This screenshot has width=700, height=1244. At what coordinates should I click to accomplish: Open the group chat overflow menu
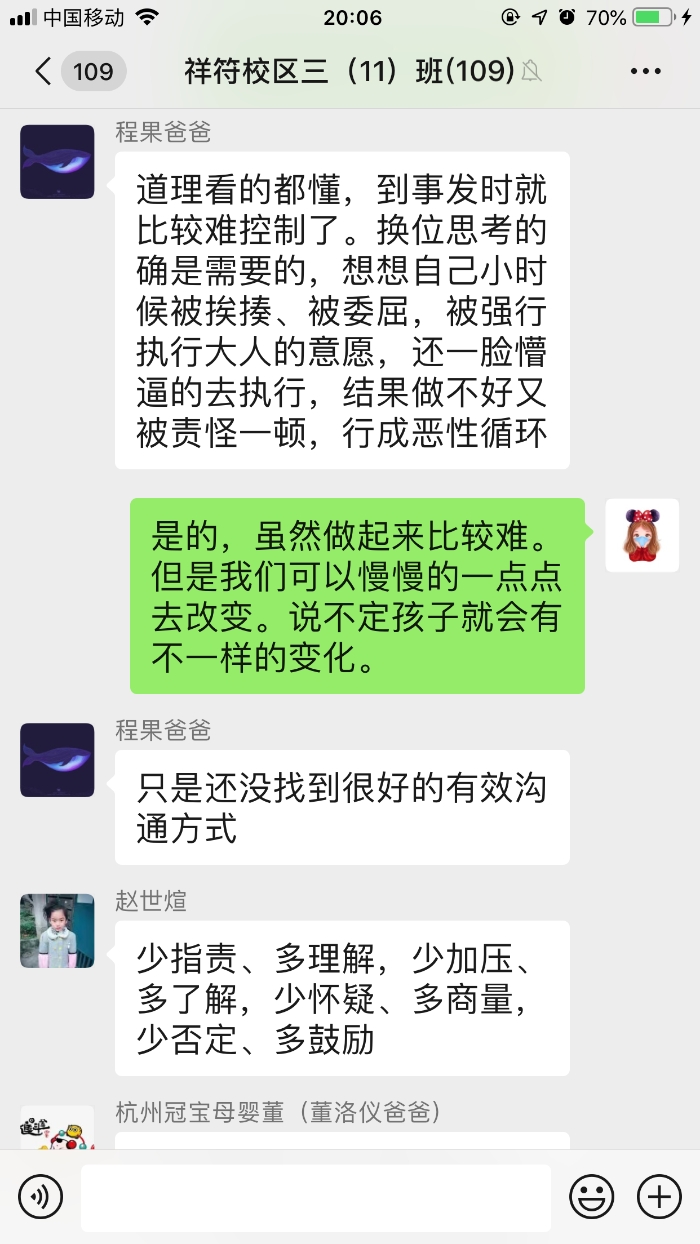coord(645,71)
